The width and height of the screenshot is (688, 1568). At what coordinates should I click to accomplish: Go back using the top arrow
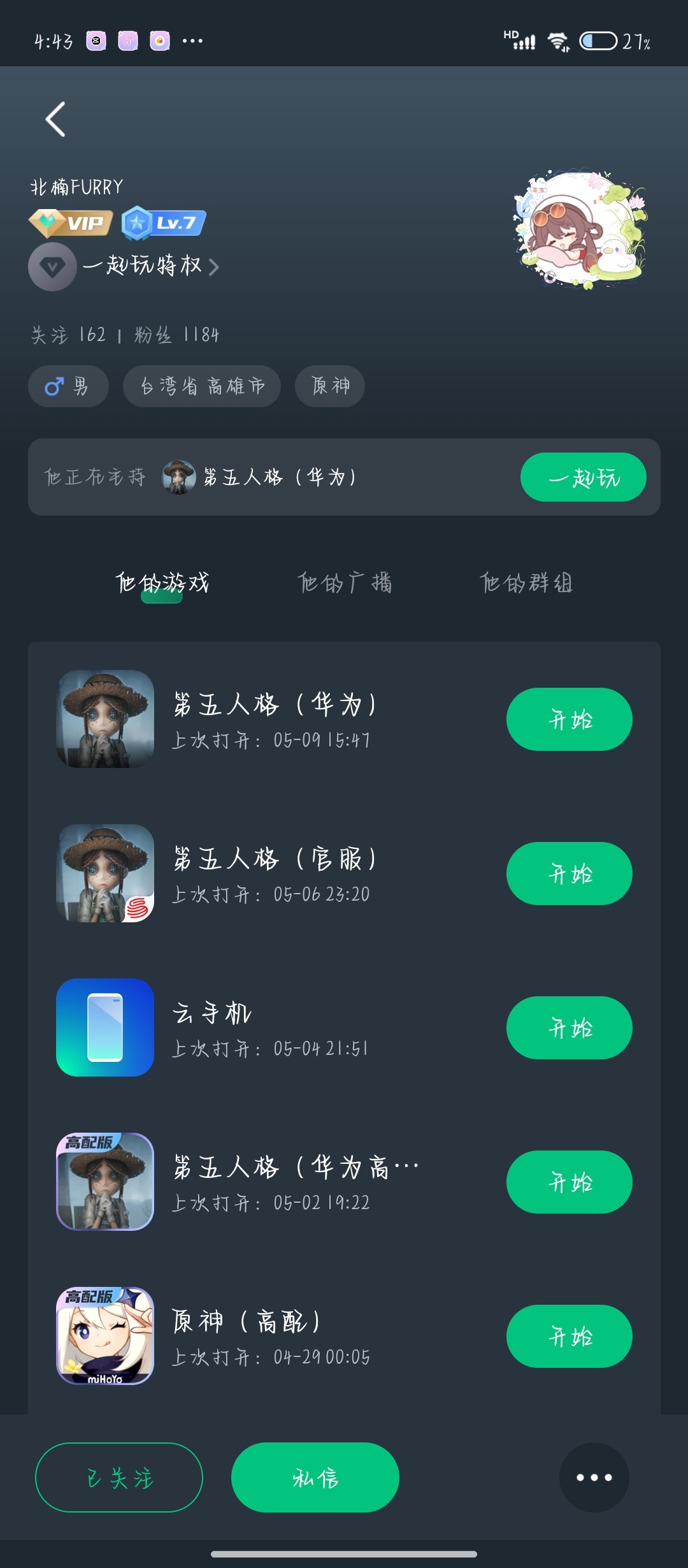point(55,119)
